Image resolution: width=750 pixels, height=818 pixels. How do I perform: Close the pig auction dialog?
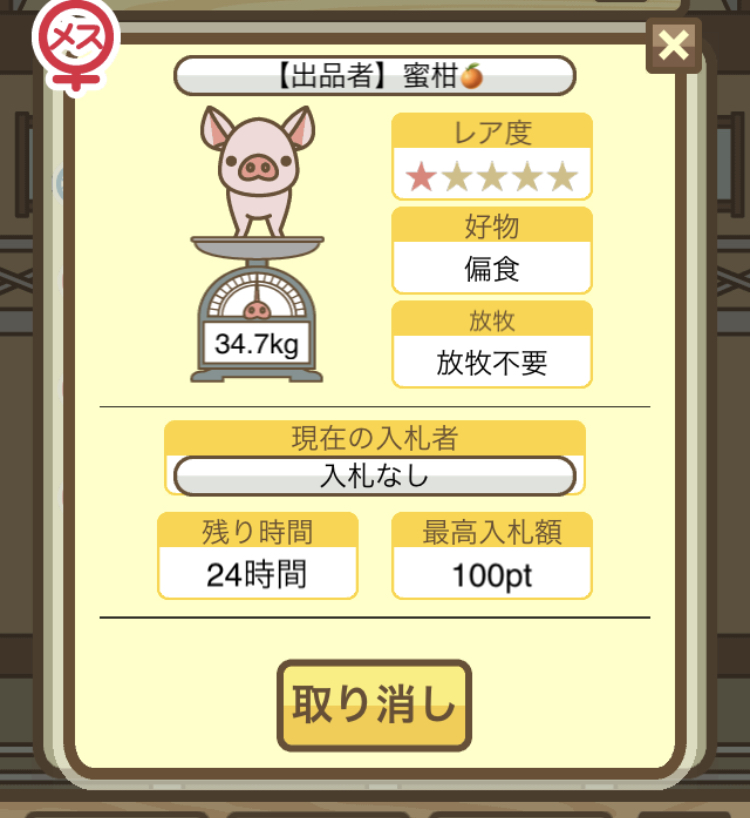[x=674, y=45]
